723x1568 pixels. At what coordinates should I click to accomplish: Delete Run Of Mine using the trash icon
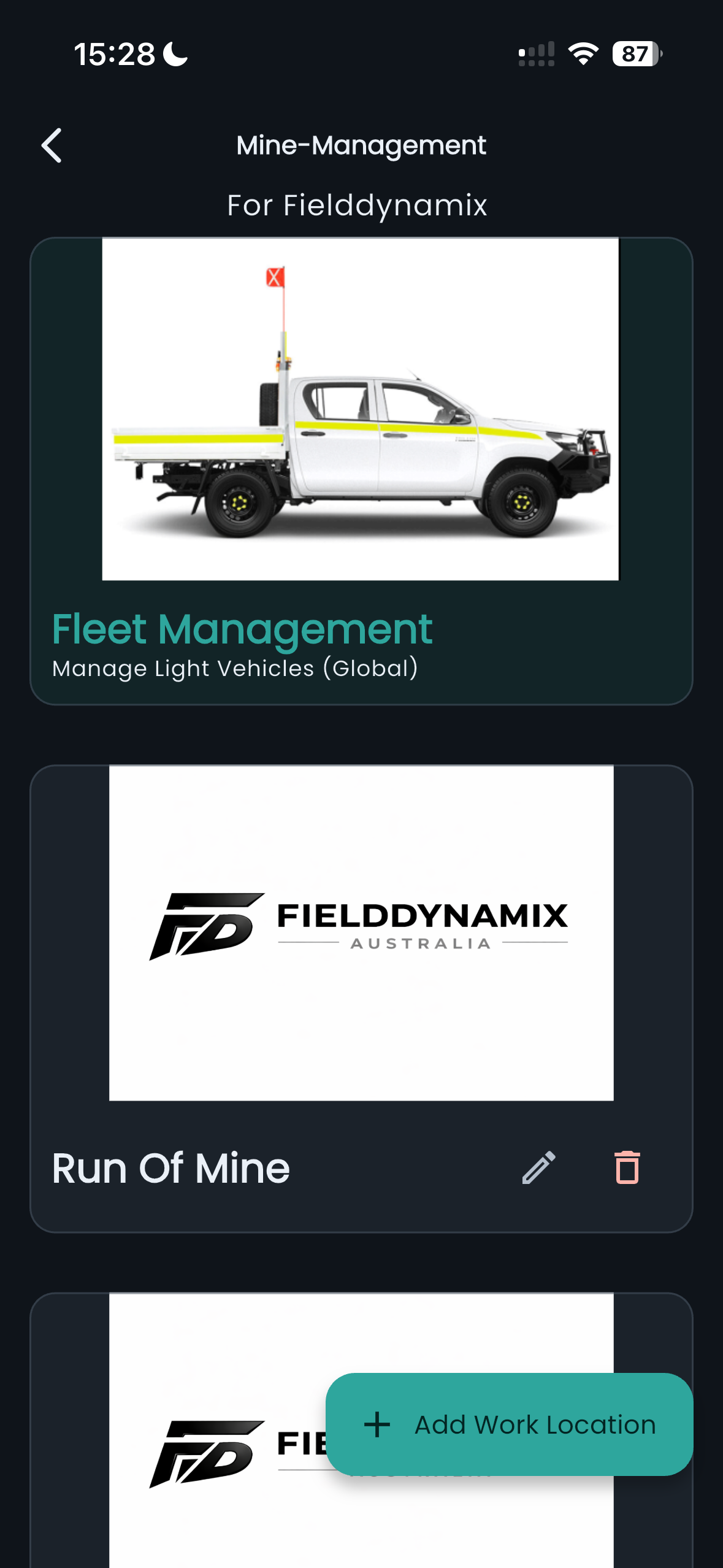pyautogui.click(x=627, y=1168)
